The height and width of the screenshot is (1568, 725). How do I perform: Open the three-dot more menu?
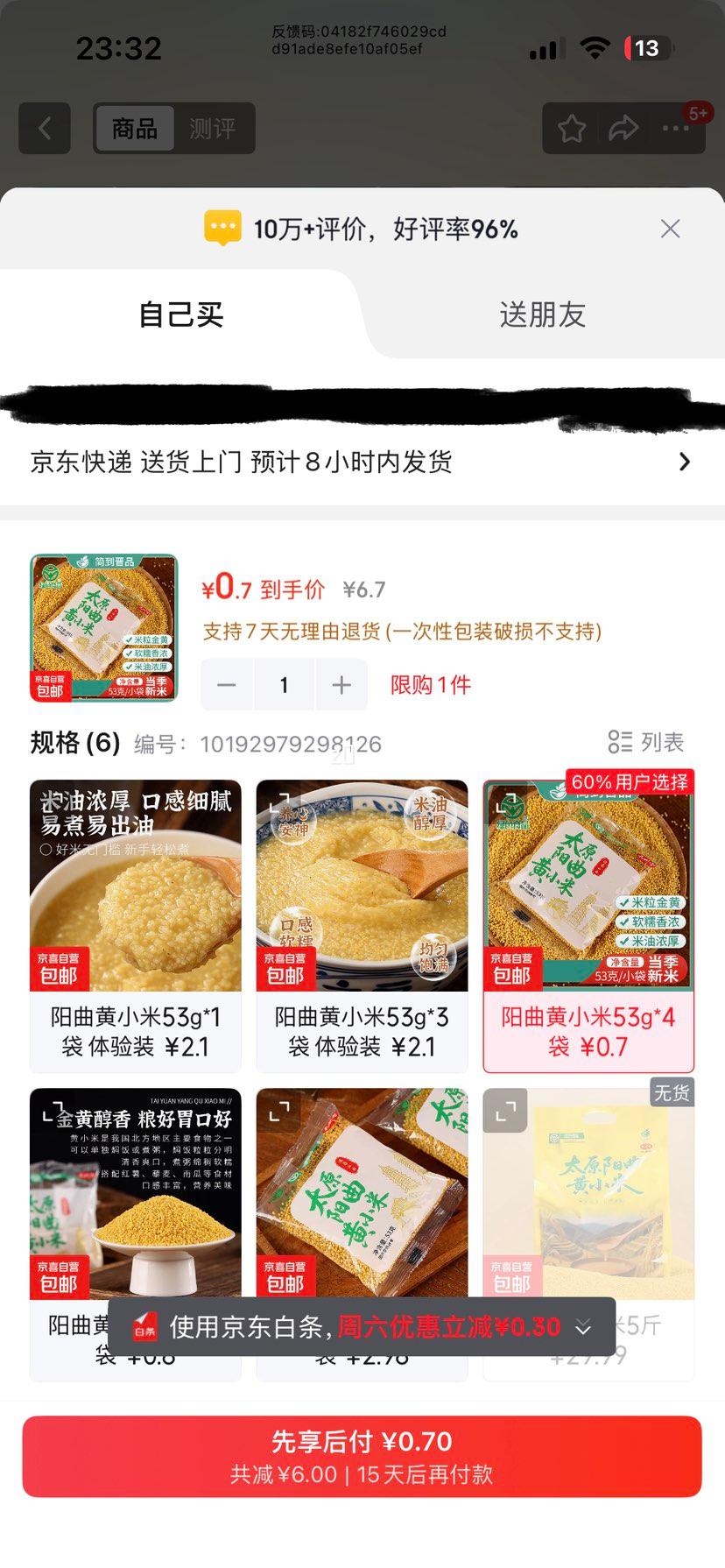point(676,129)
